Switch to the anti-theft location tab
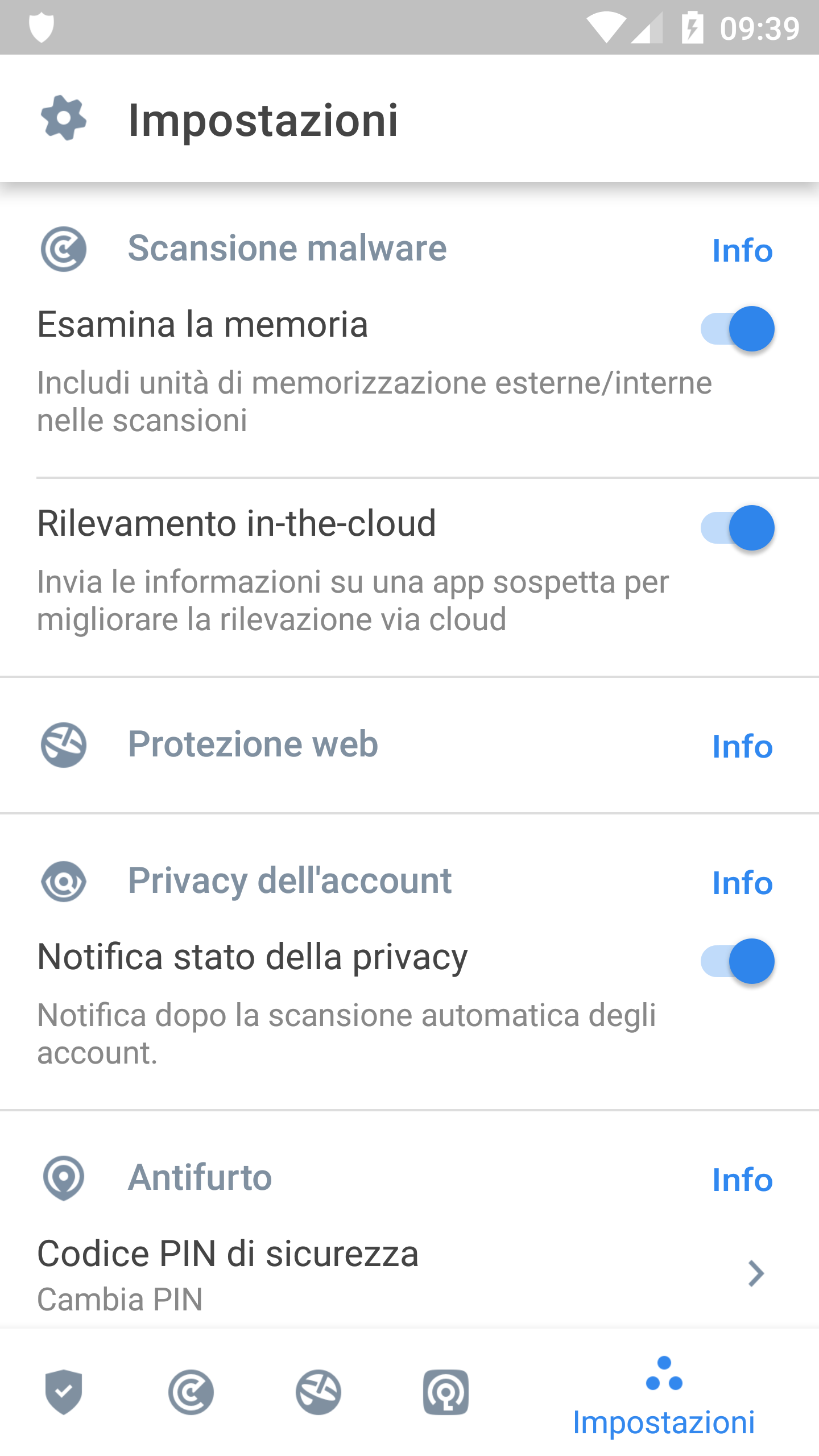819x1456 pixels. [446, 1392]
